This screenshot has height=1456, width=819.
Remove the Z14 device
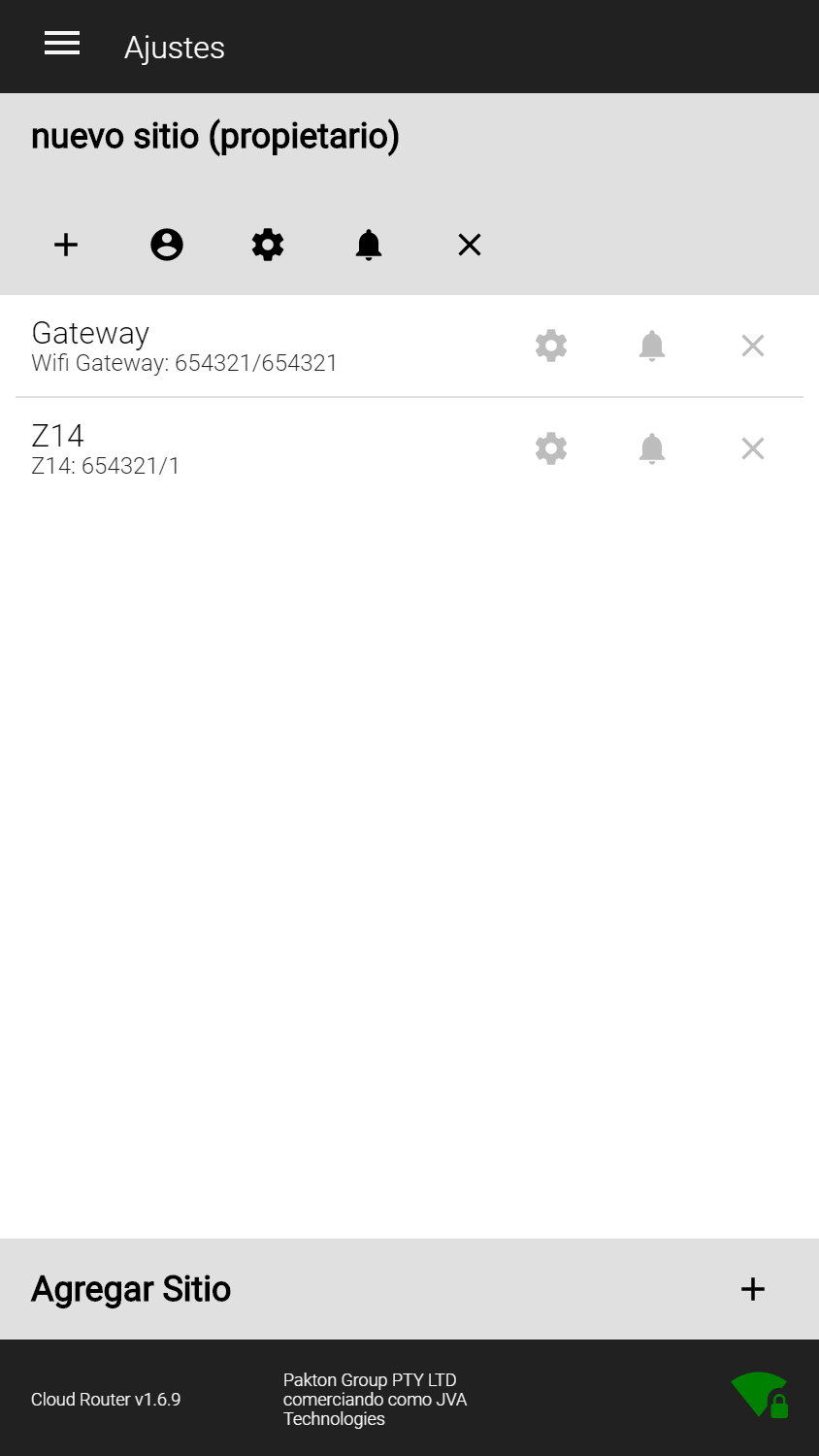[753, 448]
